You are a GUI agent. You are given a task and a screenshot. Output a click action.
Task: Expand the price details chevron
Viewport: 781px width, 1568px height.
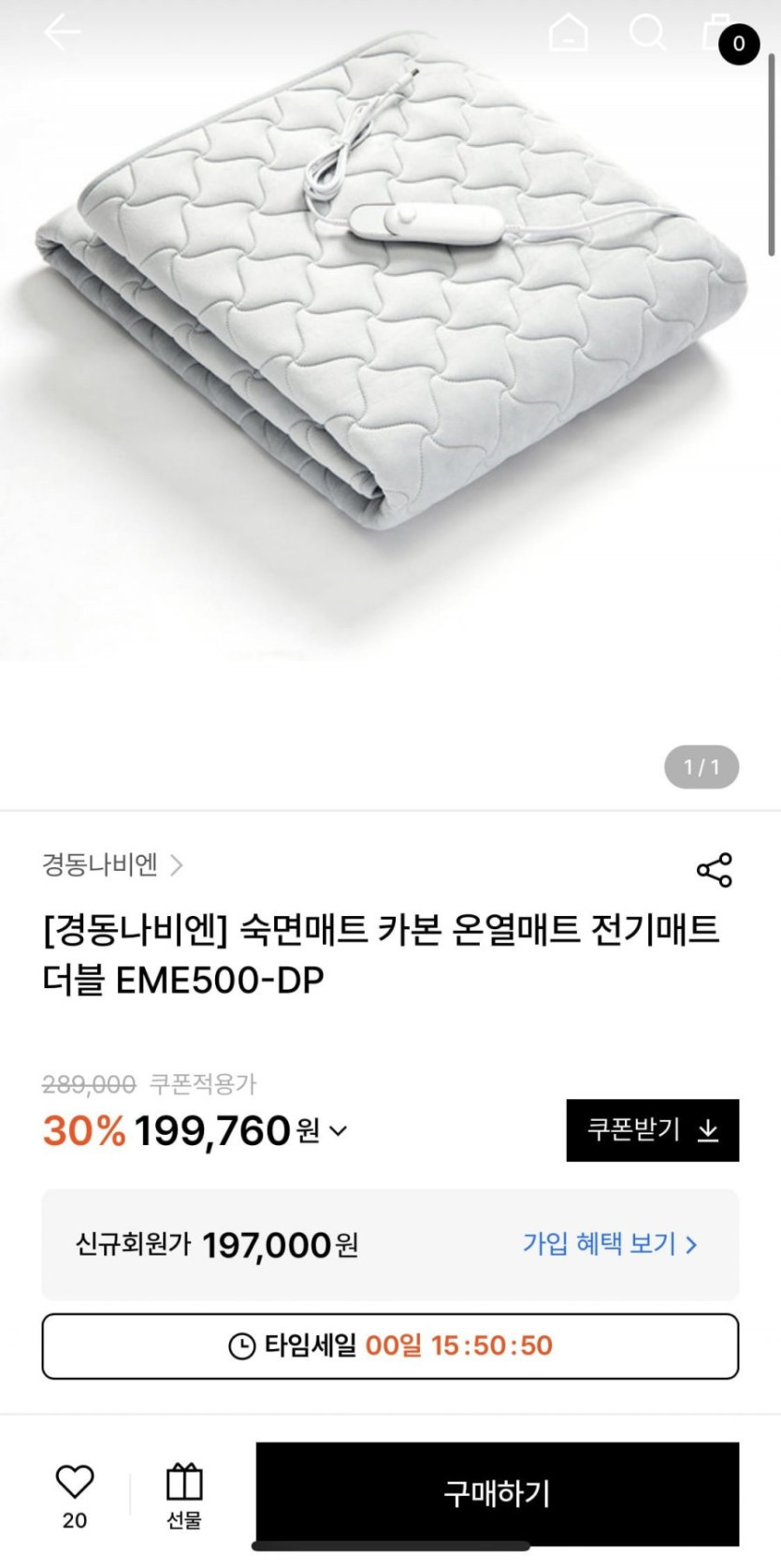[339, 1130]
